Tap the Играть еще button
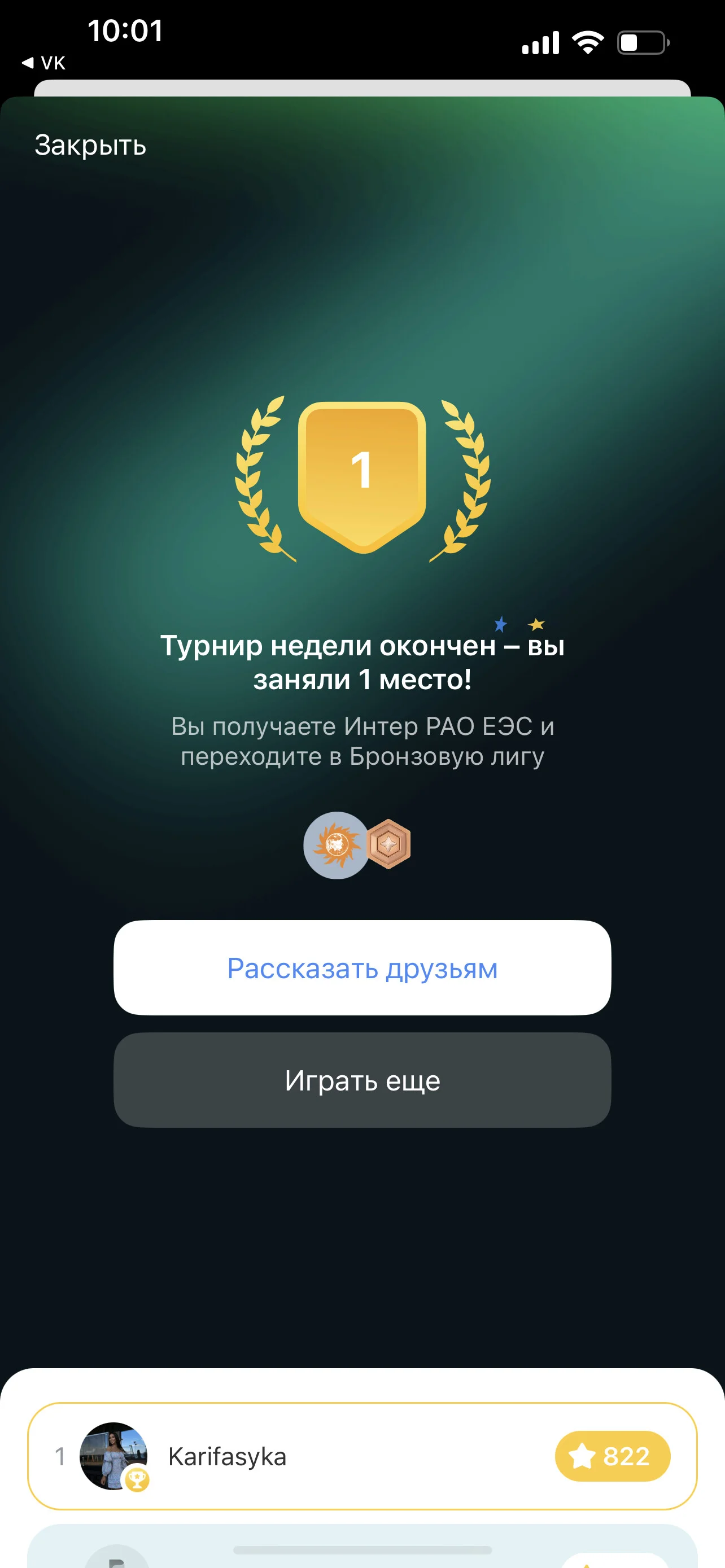Screen dimensions: 725x1568 (362, 1080)
